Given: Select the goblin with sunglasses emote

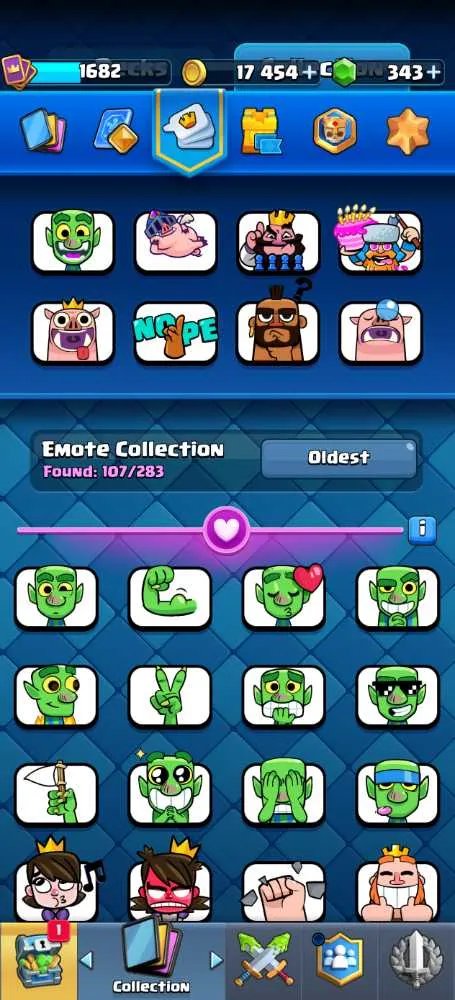Looking at the screenshot, I should pos(398,696).
